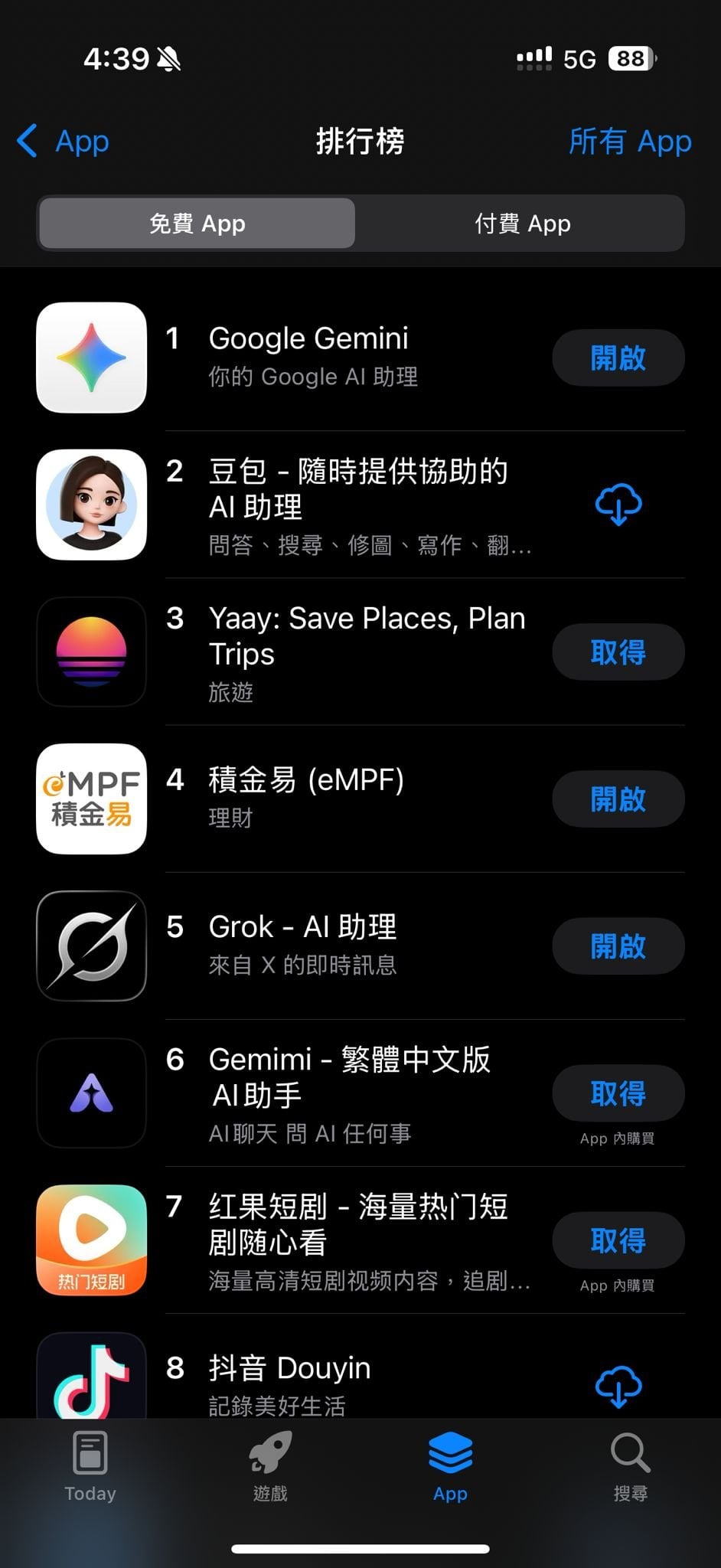Screen dimensions: 721x1568
Task: Open Google Gemini with the 開啟 button
Action: tap(618, 358)
